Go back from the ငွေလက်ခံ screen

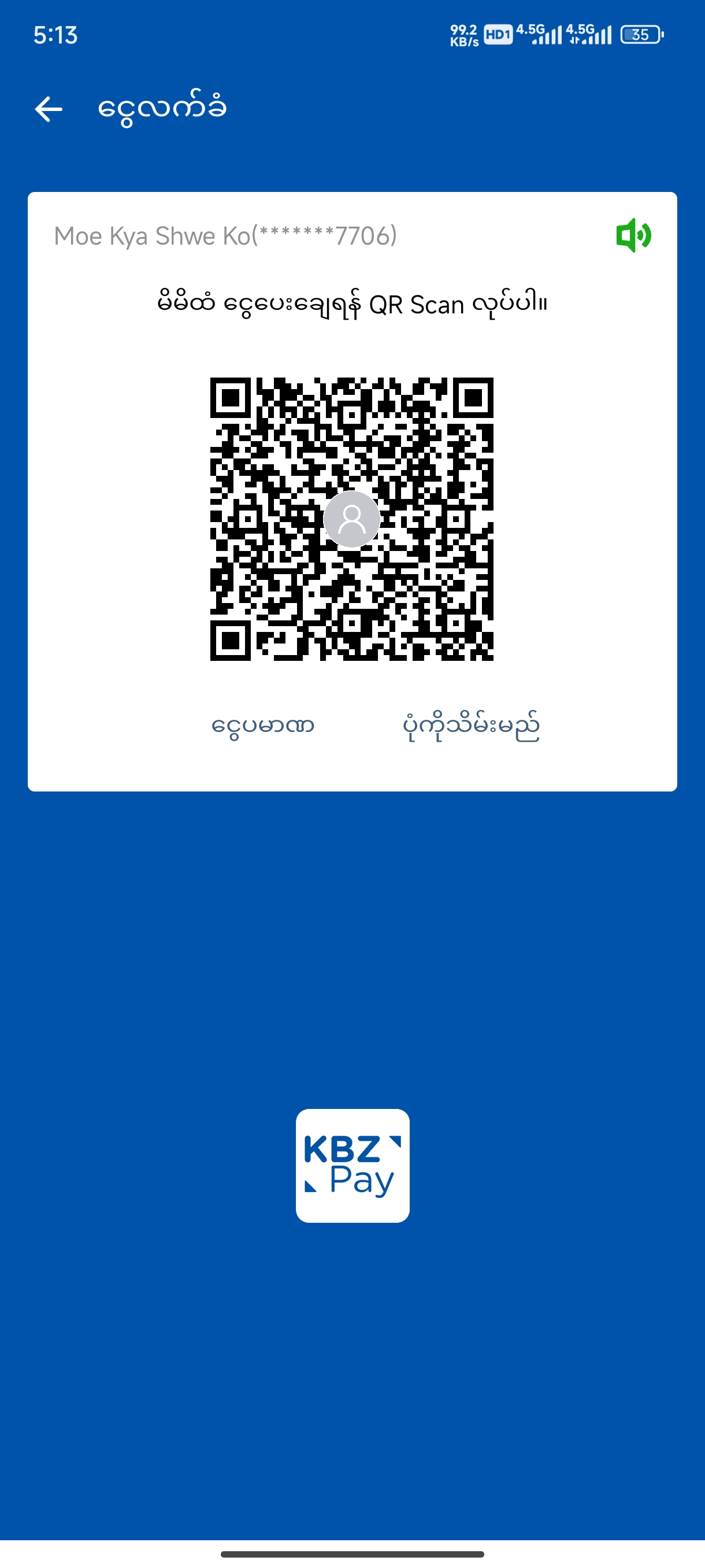(x=49, y=110)
